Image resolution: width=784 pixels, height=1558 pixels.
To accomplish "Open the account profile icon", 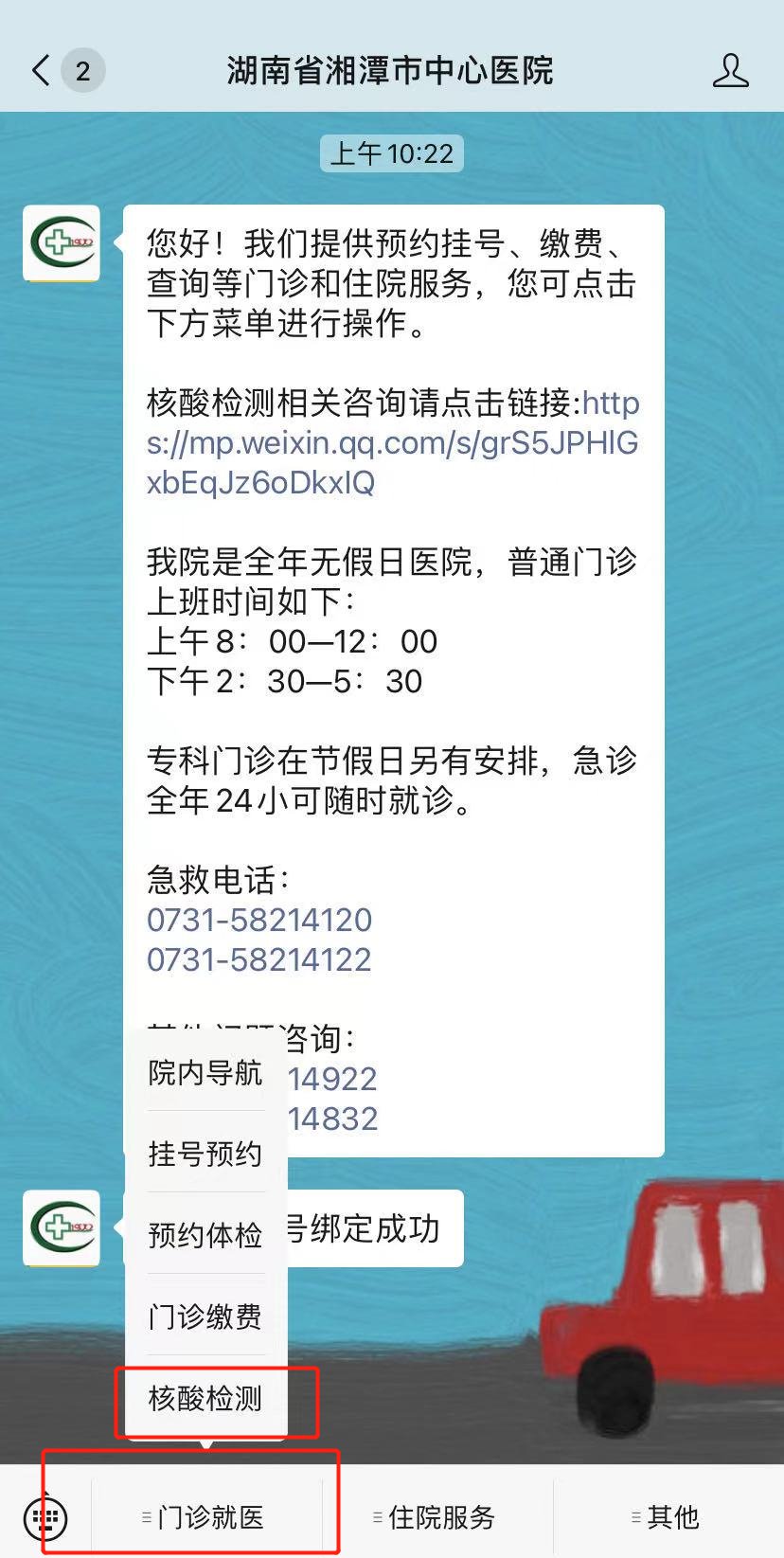I will pyautogui.click(x=730, y=71).
